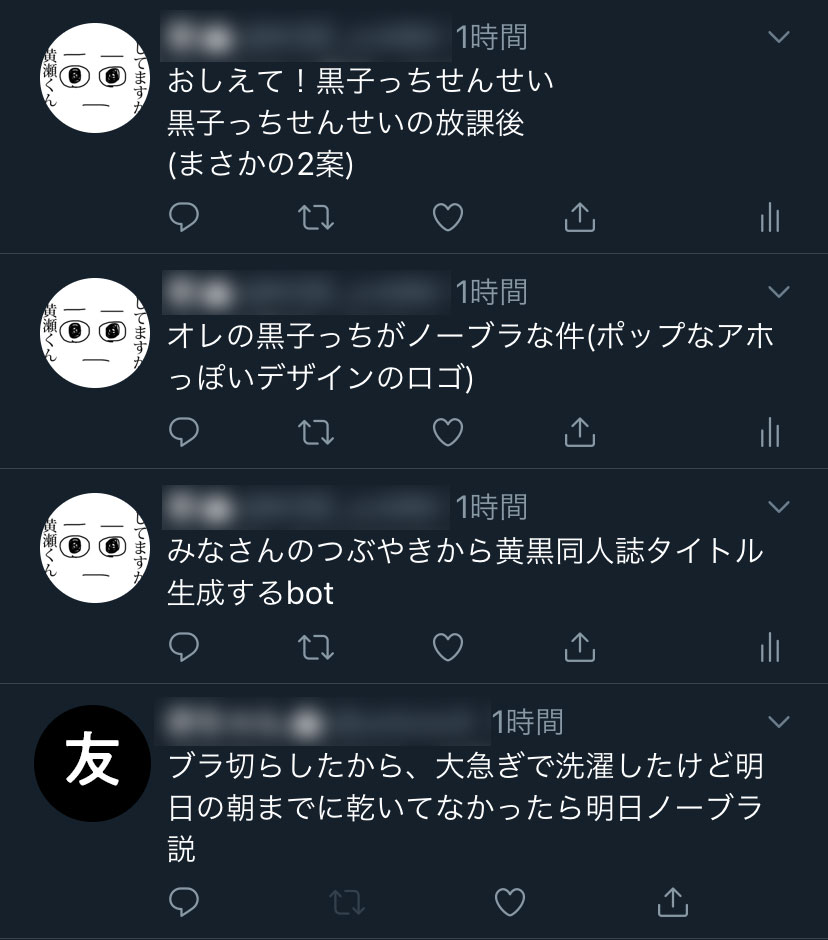
Task: Open the dropdown menu on the おしえて！黒子っちせんせい tweet
Action: [778, 38]
